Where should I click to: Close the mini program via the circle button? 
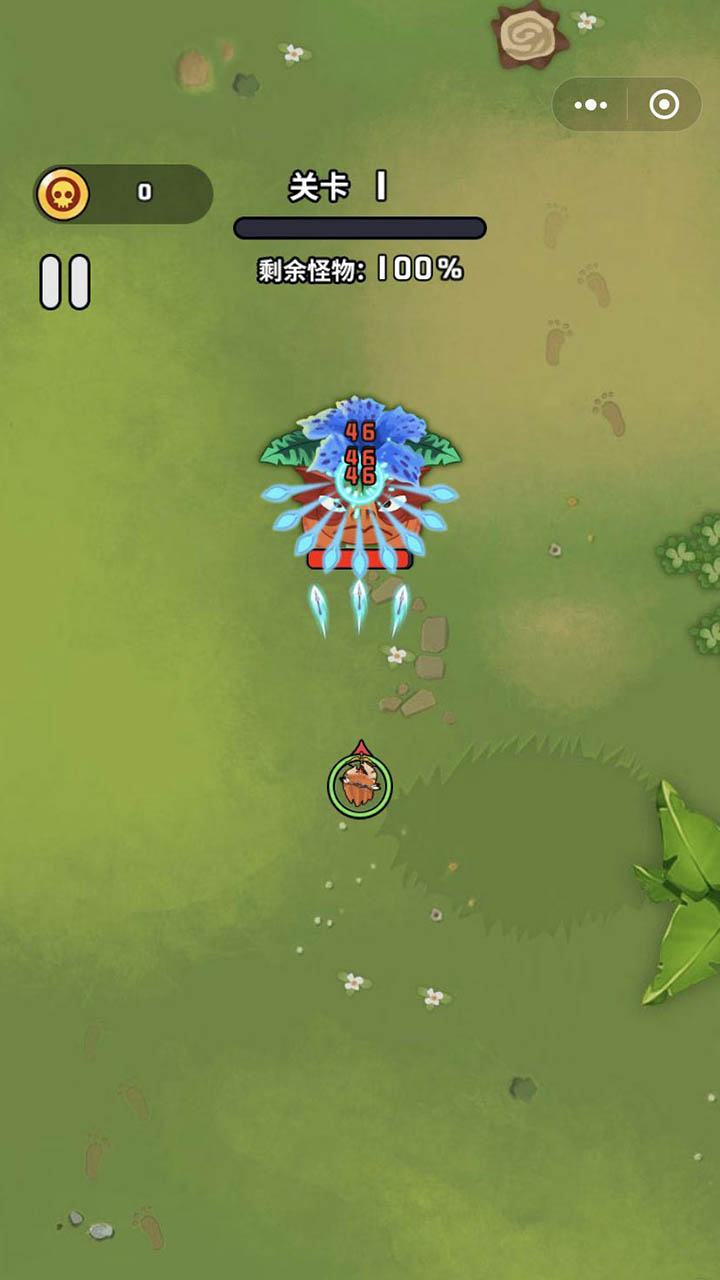click(x=664, y=105)
